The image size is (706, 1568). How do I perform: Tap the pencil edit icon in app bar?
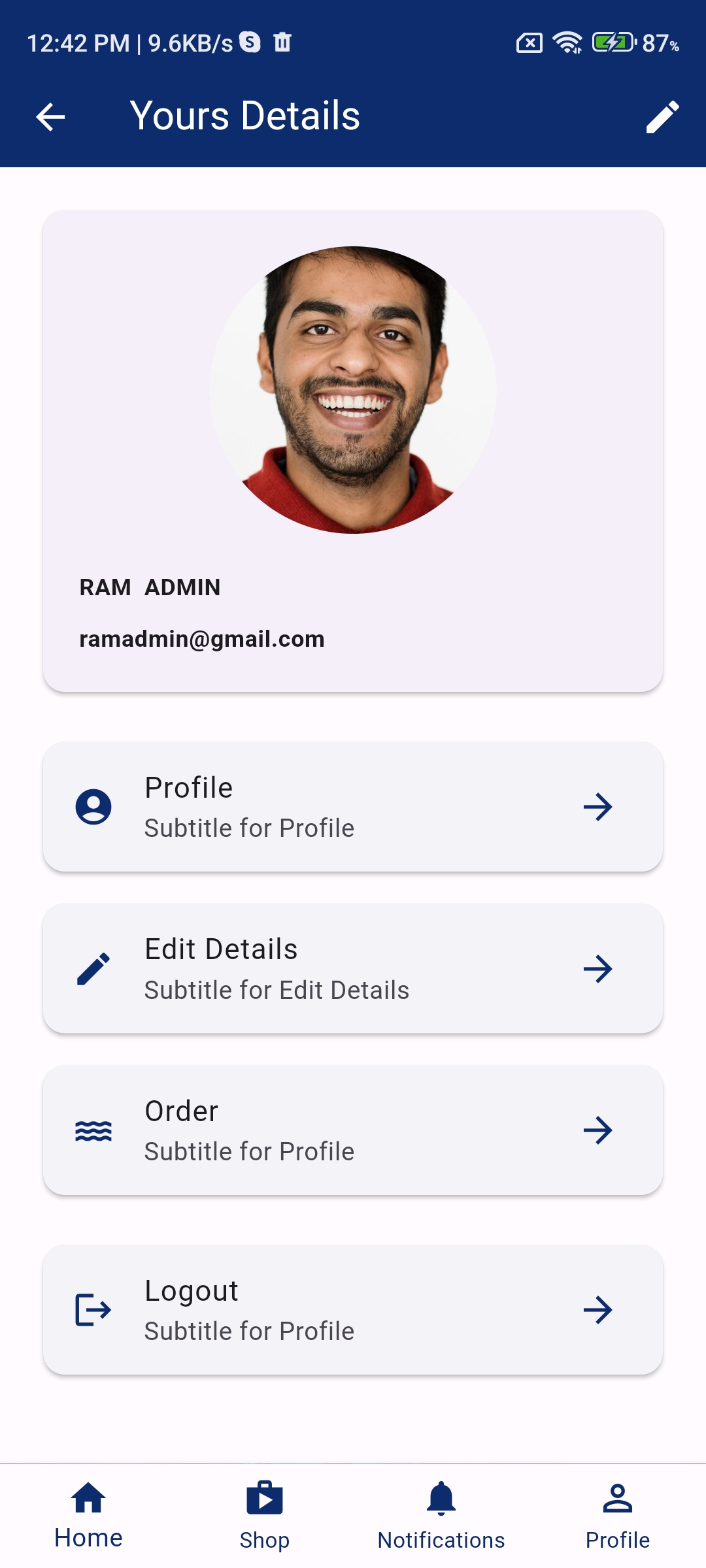click(x=662, y=118)
